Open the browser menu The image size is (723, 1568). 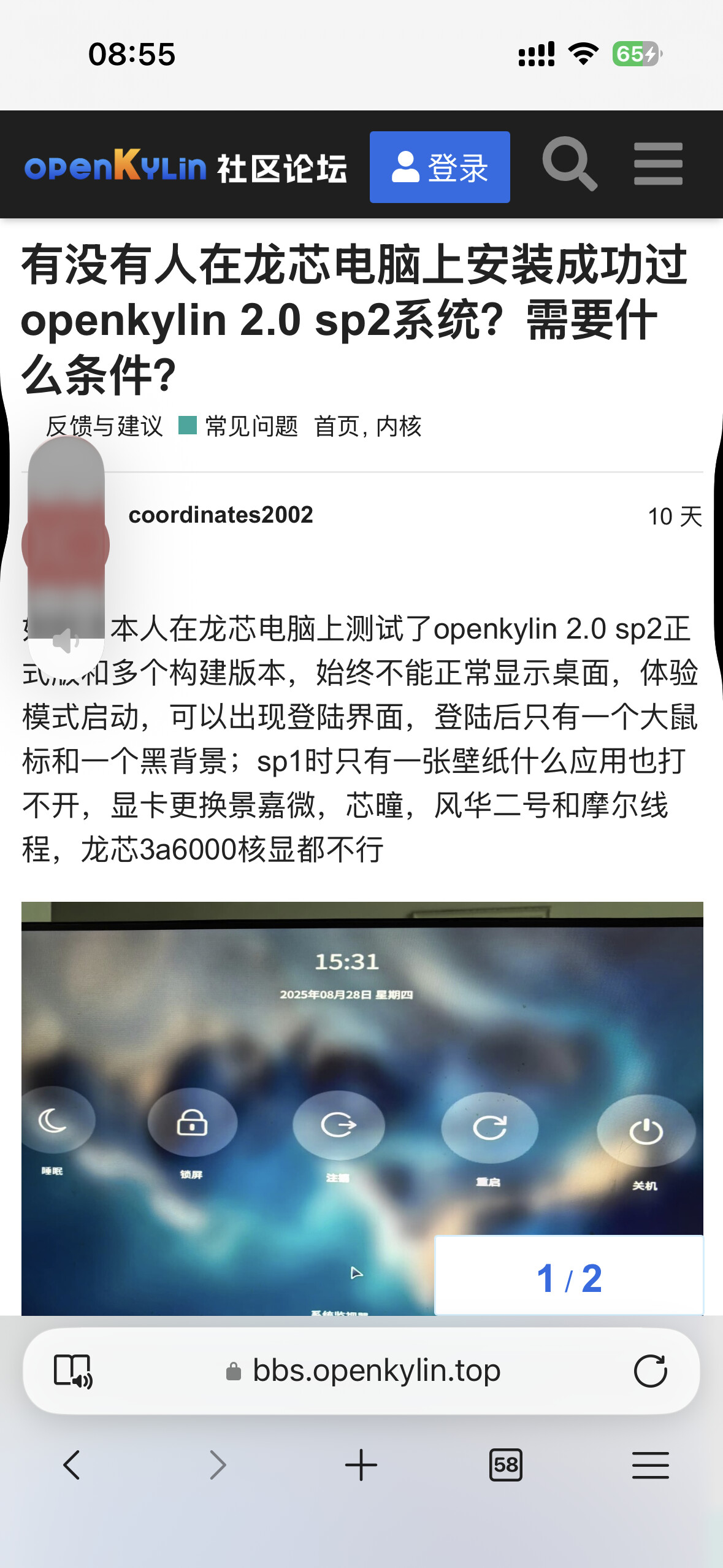[x=650, y=1465]
